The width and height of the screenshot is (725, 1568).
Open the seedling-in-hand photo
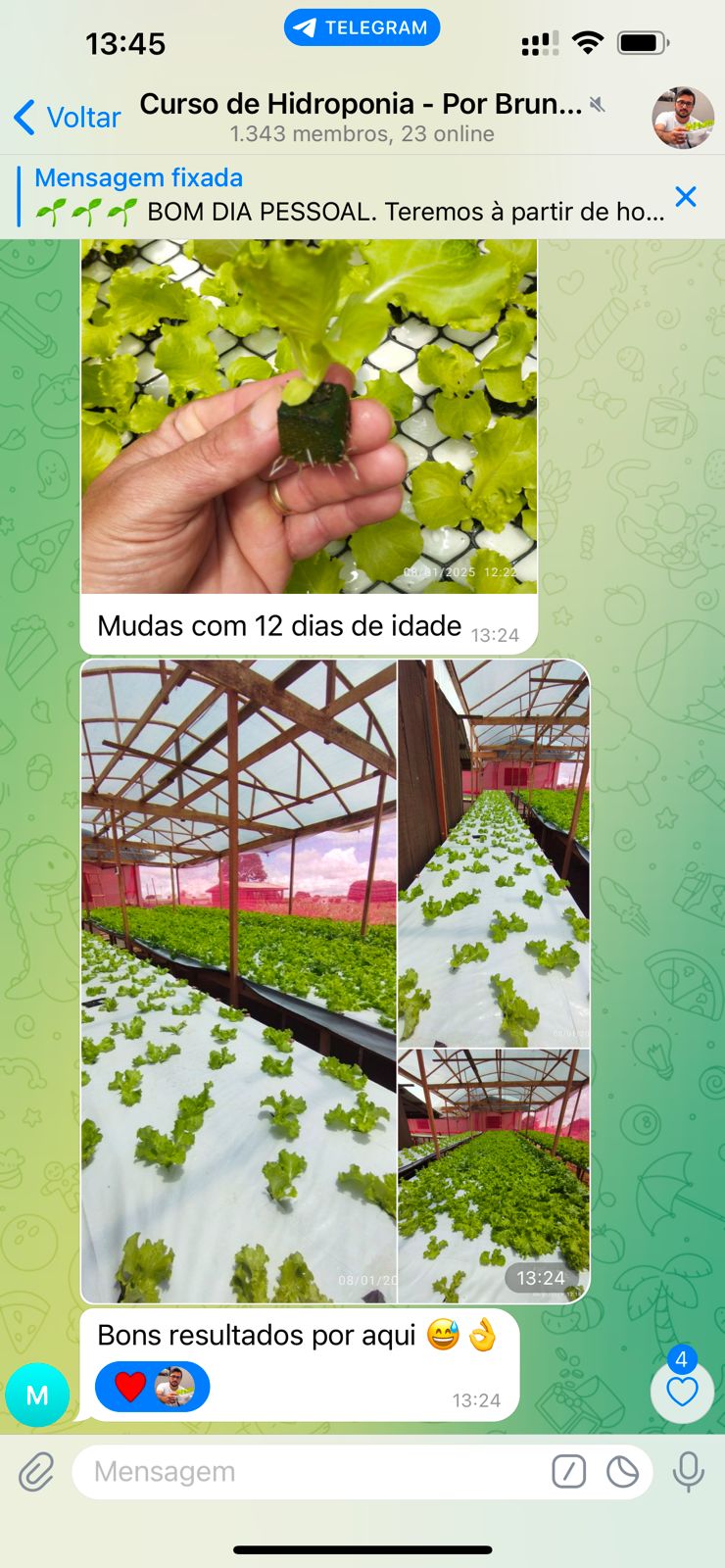click(309, 416)
